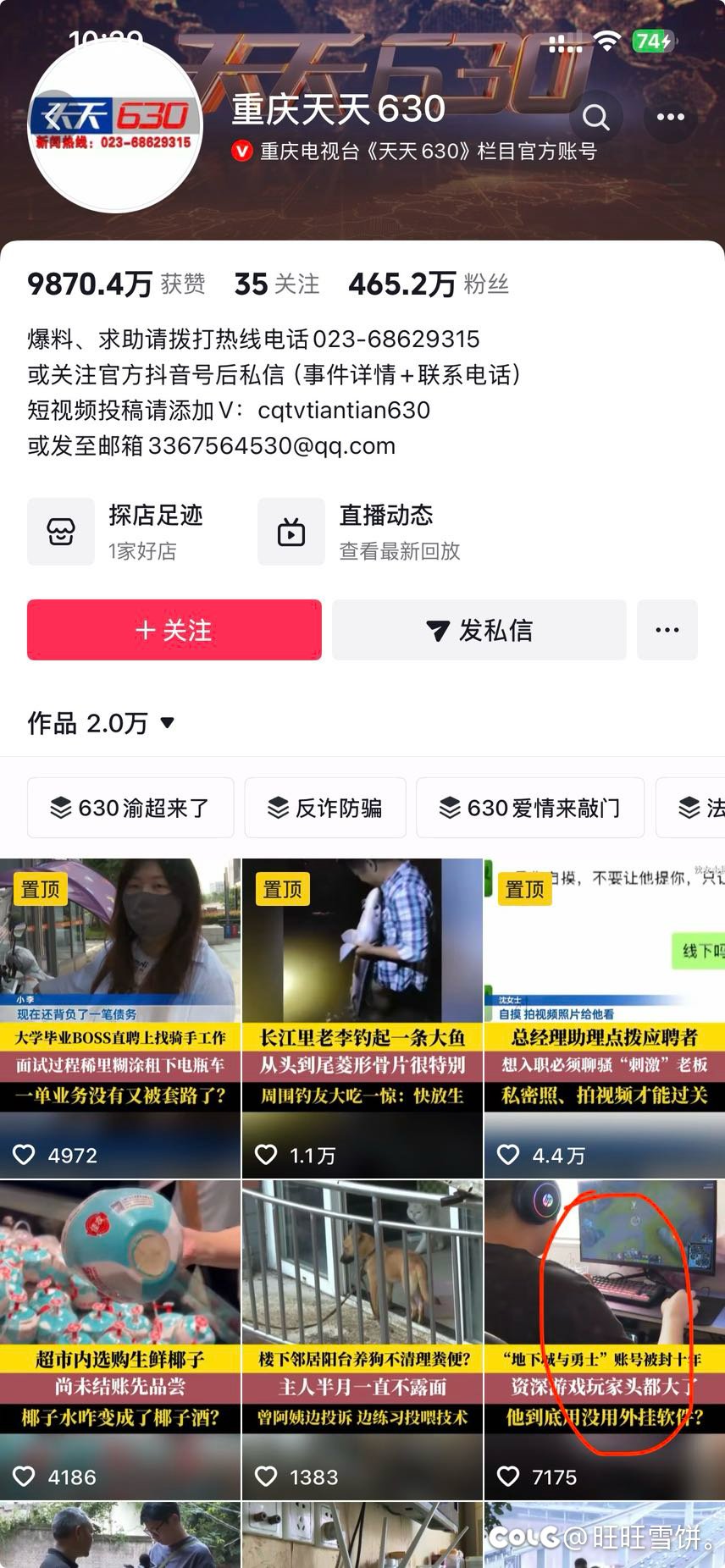
Task: Play the 超市内选购生鲜椰子 video
Action: point(120,1339)
